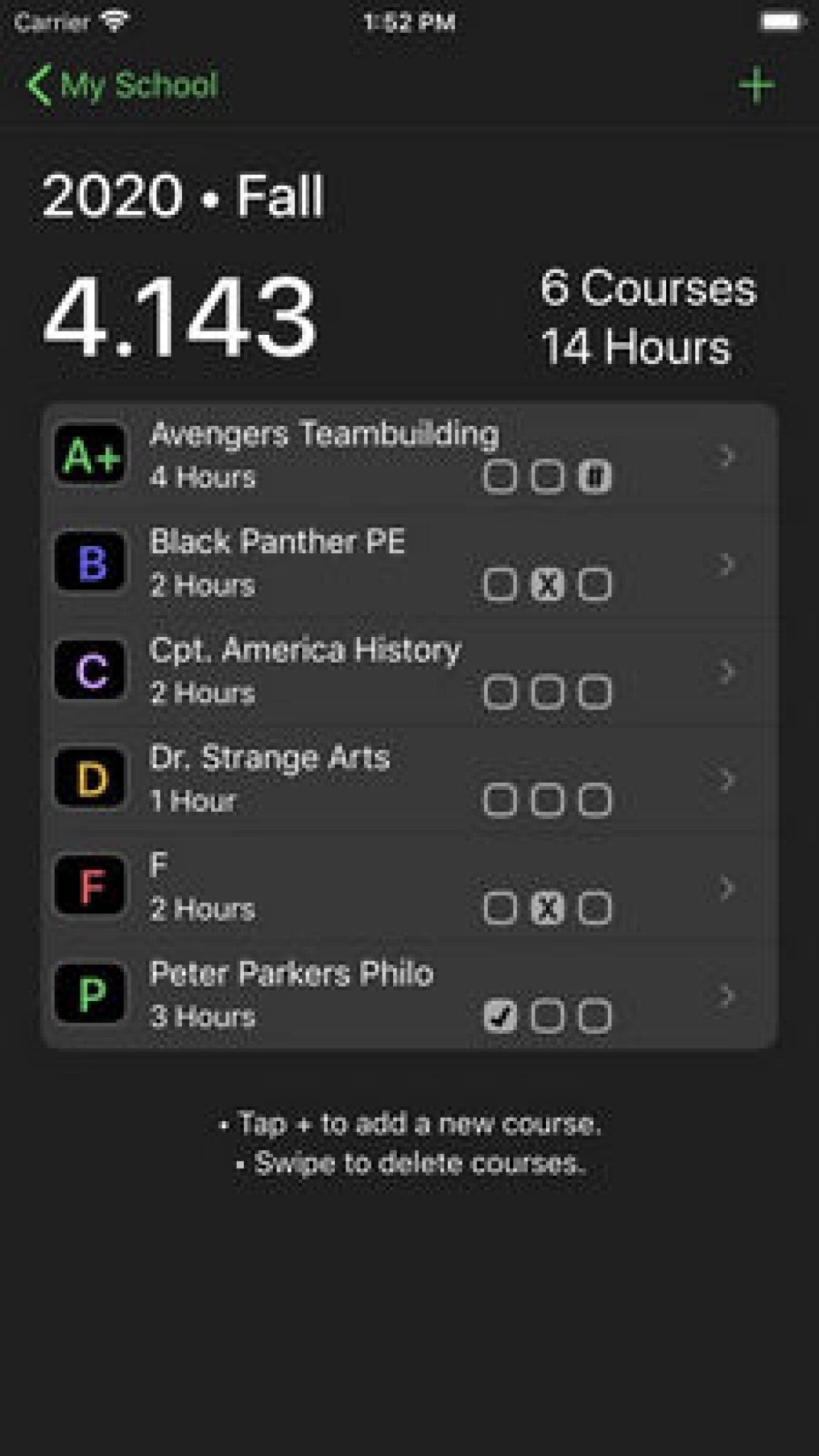819x1456 pixels.
Task: Tap the A+ grade badge for Avengers Teambuilding
Action: click(x=90, y=455)
